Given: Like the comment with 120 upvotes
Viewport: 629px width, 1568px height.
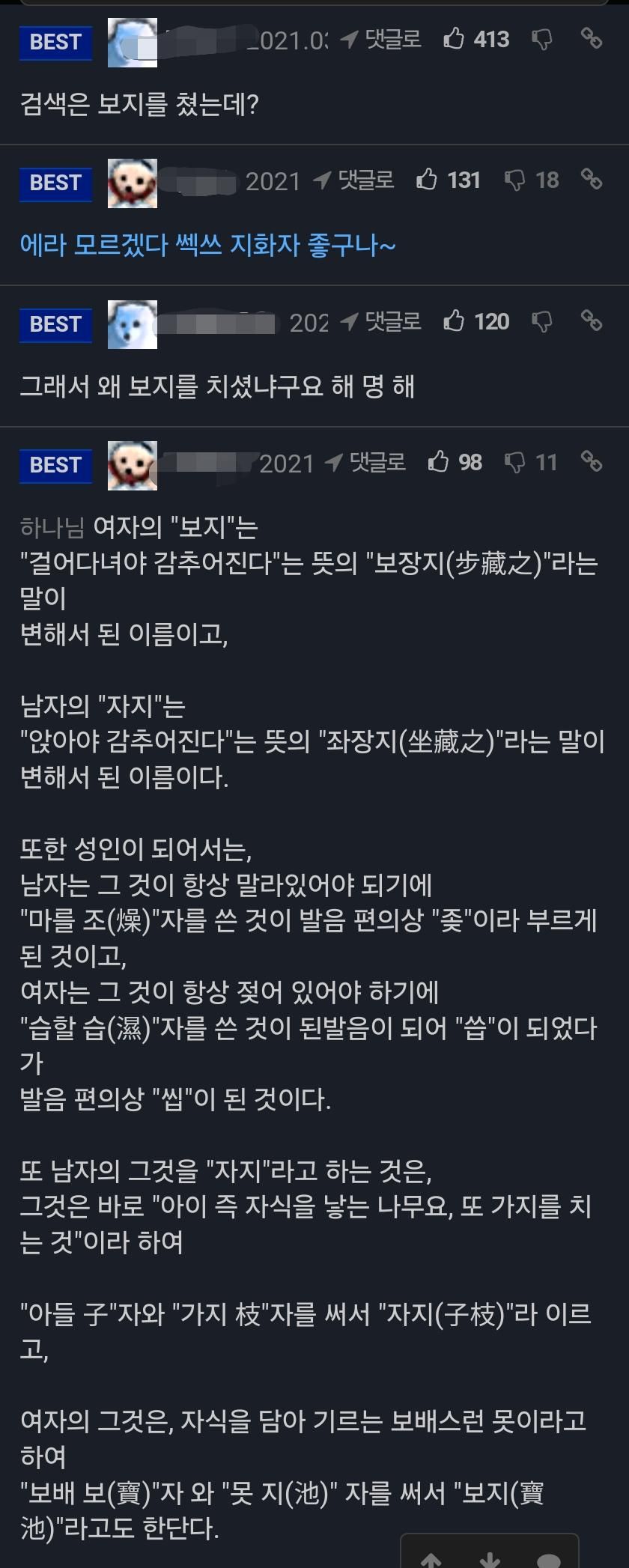Looking at the screenshot, I should coord(454,321).
